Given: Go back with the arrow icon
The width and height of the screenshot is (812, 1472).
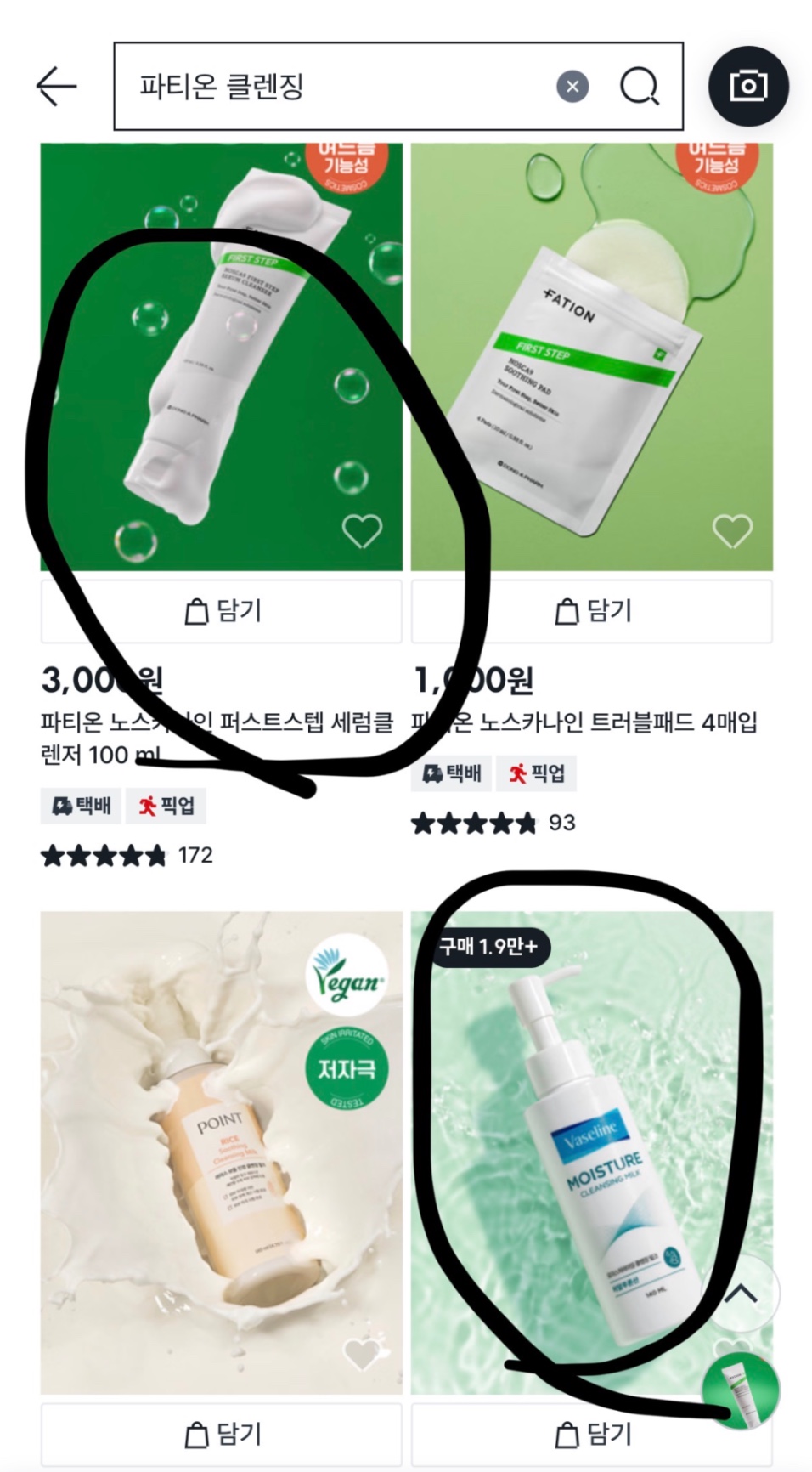Looking at the screenshot, I should 56,86.
